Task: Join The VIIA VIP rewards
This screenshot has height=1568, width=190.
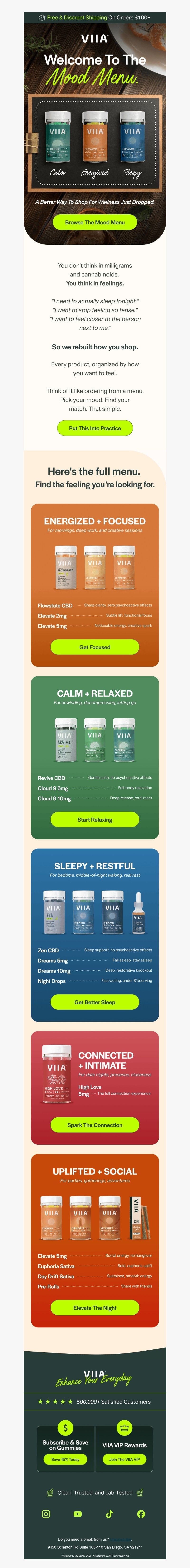Action: [124, 1459]
